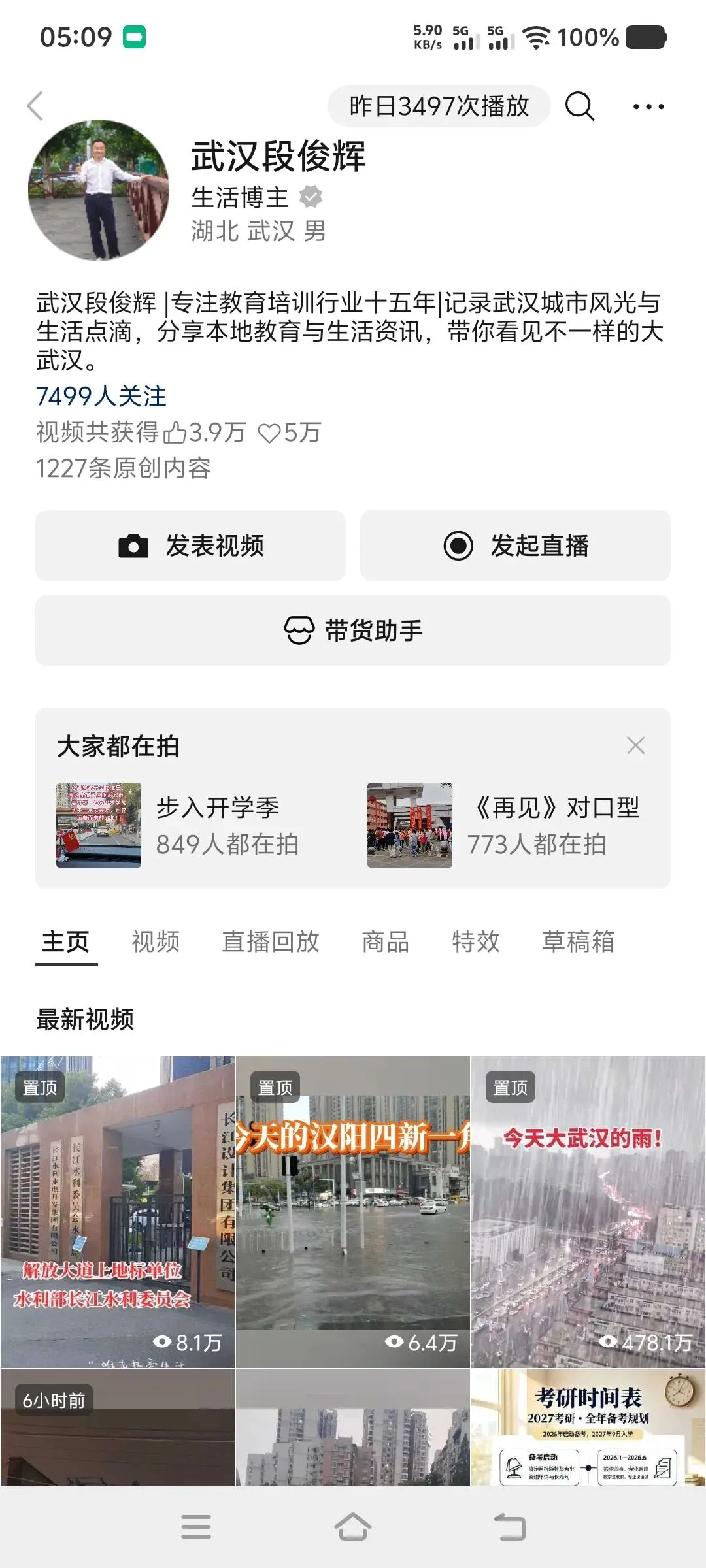Image resolution: width=706 pixels, height=1568 pixels.
Task: Switch to the 商品 tab
Action: (x=386, y=941)
